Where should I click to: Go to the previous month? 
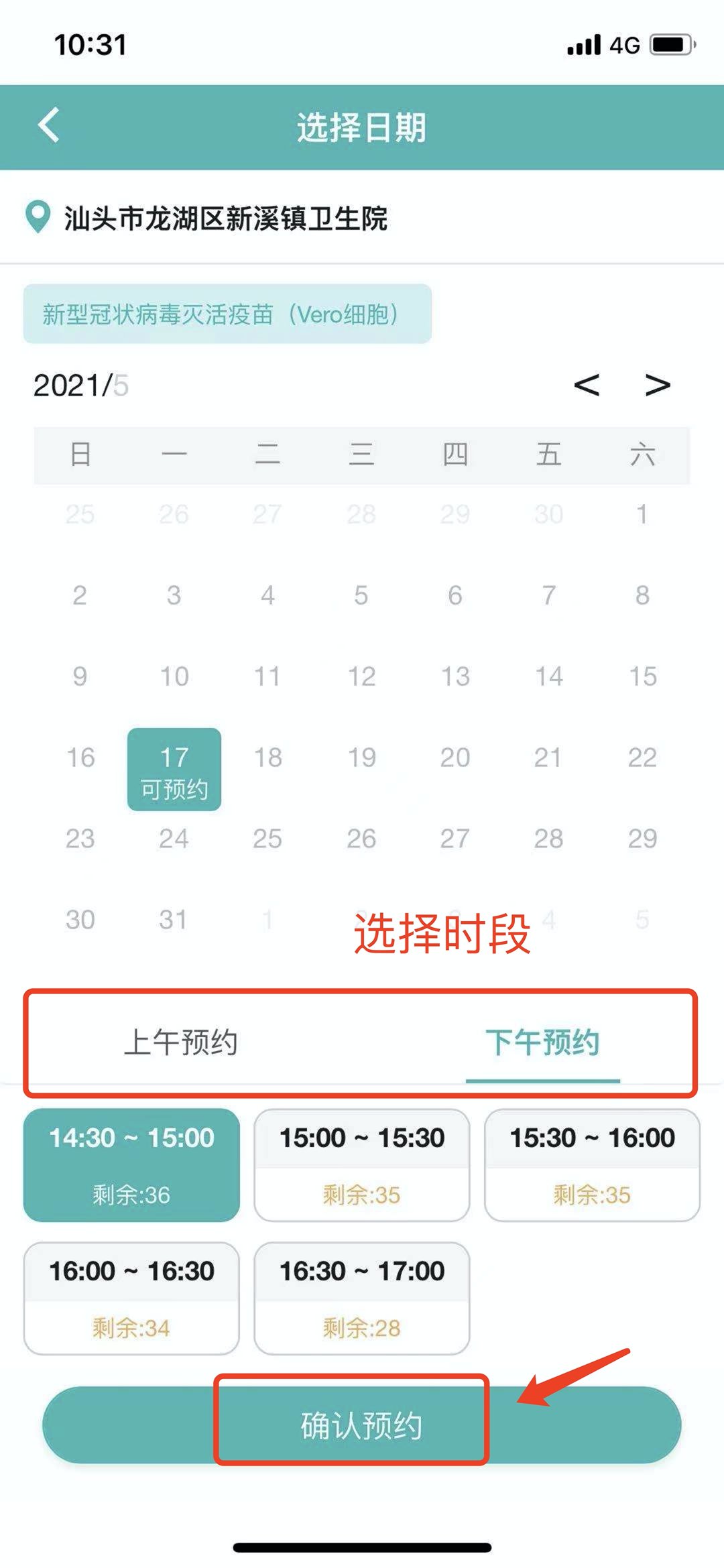tap(587, 385)
